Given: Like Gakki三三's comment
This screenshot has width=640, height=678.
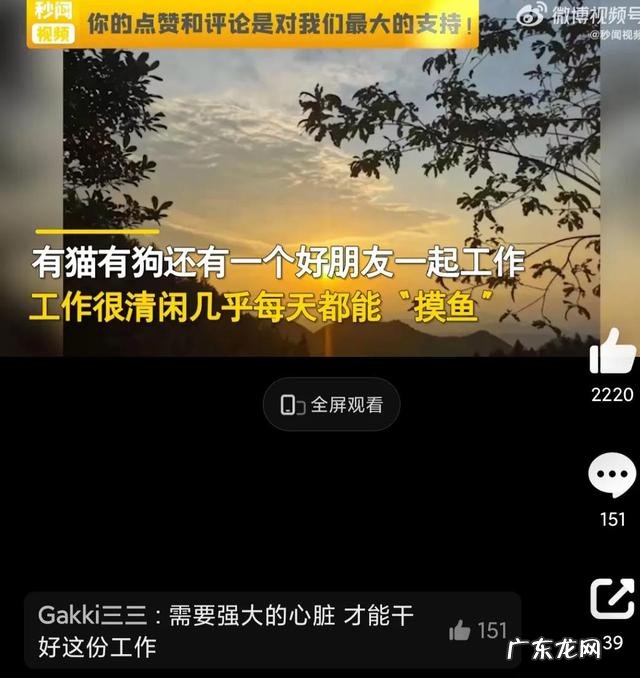Looking at the screenshot, I should (x=461, y=630).
